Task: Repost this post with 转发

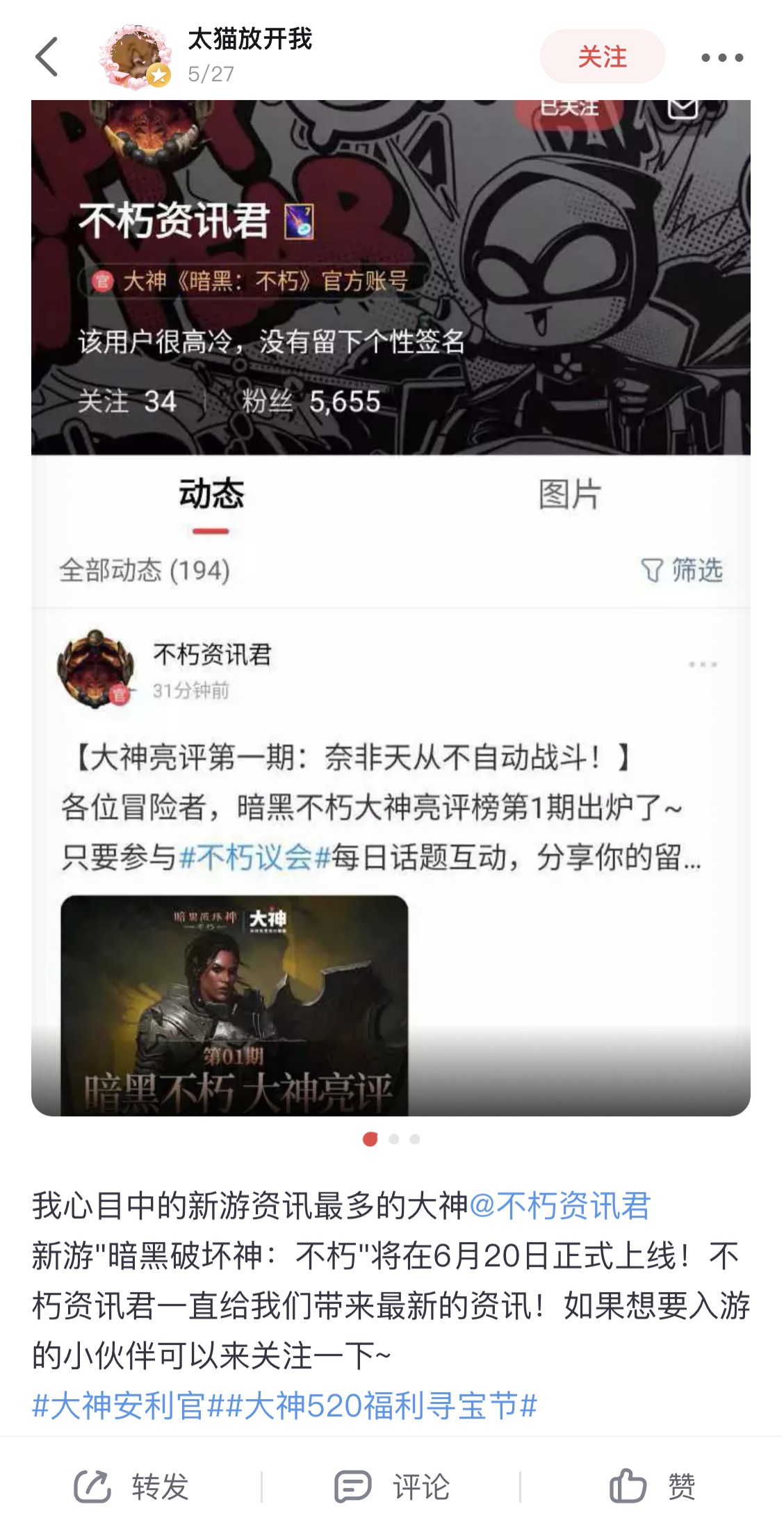Action: click(x=132, y=1487)
